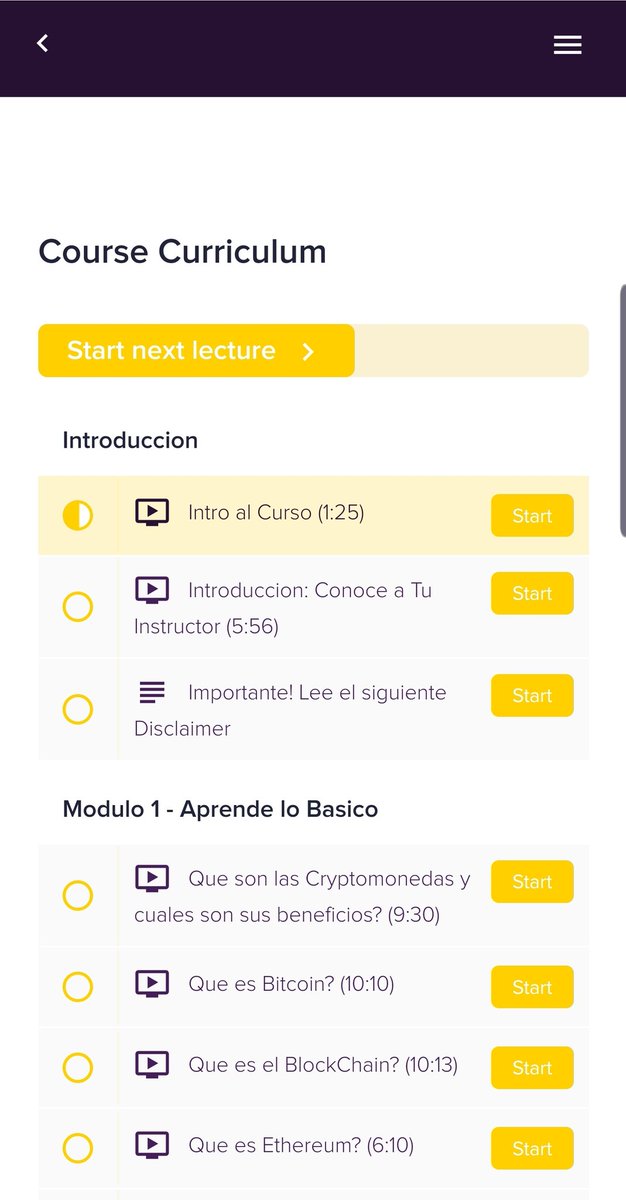Open the hamburger menu
626x1200 pixels.
pos(567,45)
